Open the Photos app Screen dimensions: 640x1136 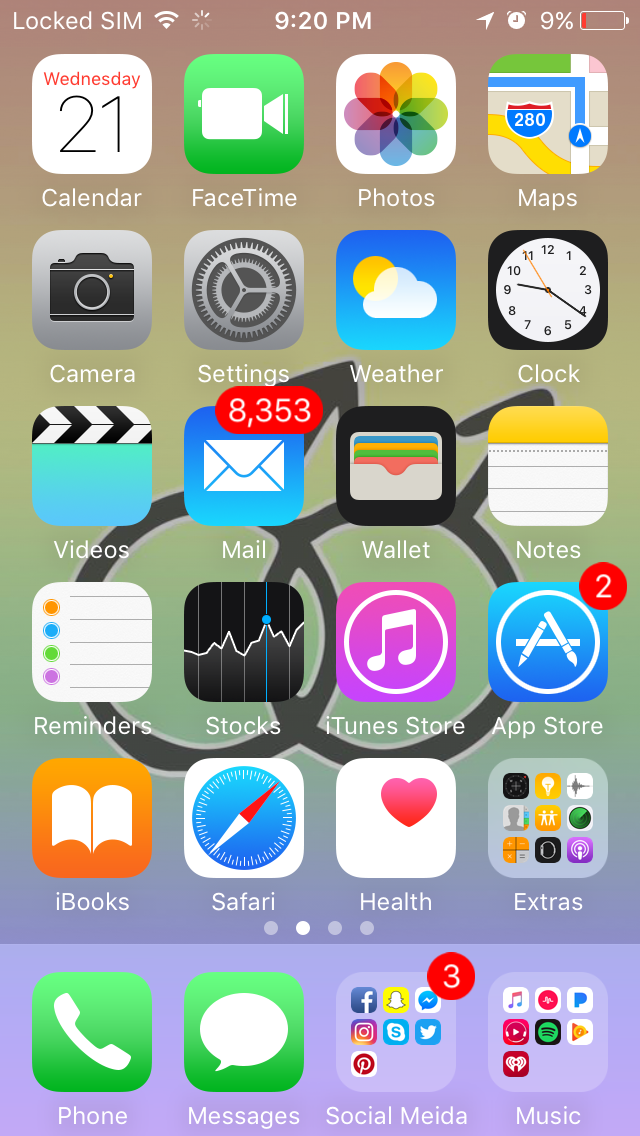[x=396, y=115]
